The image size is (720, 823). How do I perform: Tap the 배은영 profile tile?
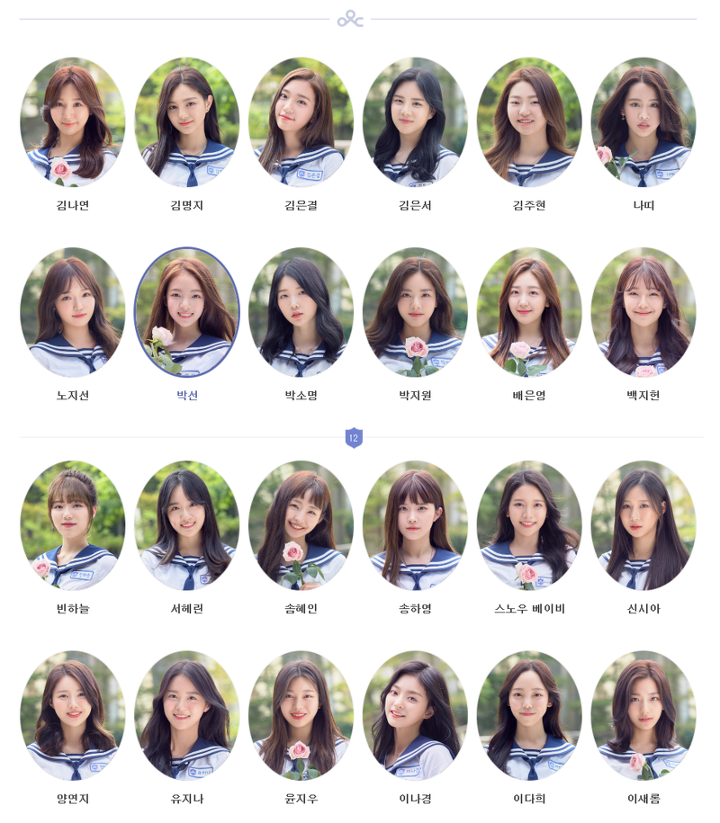pos(529,312)
